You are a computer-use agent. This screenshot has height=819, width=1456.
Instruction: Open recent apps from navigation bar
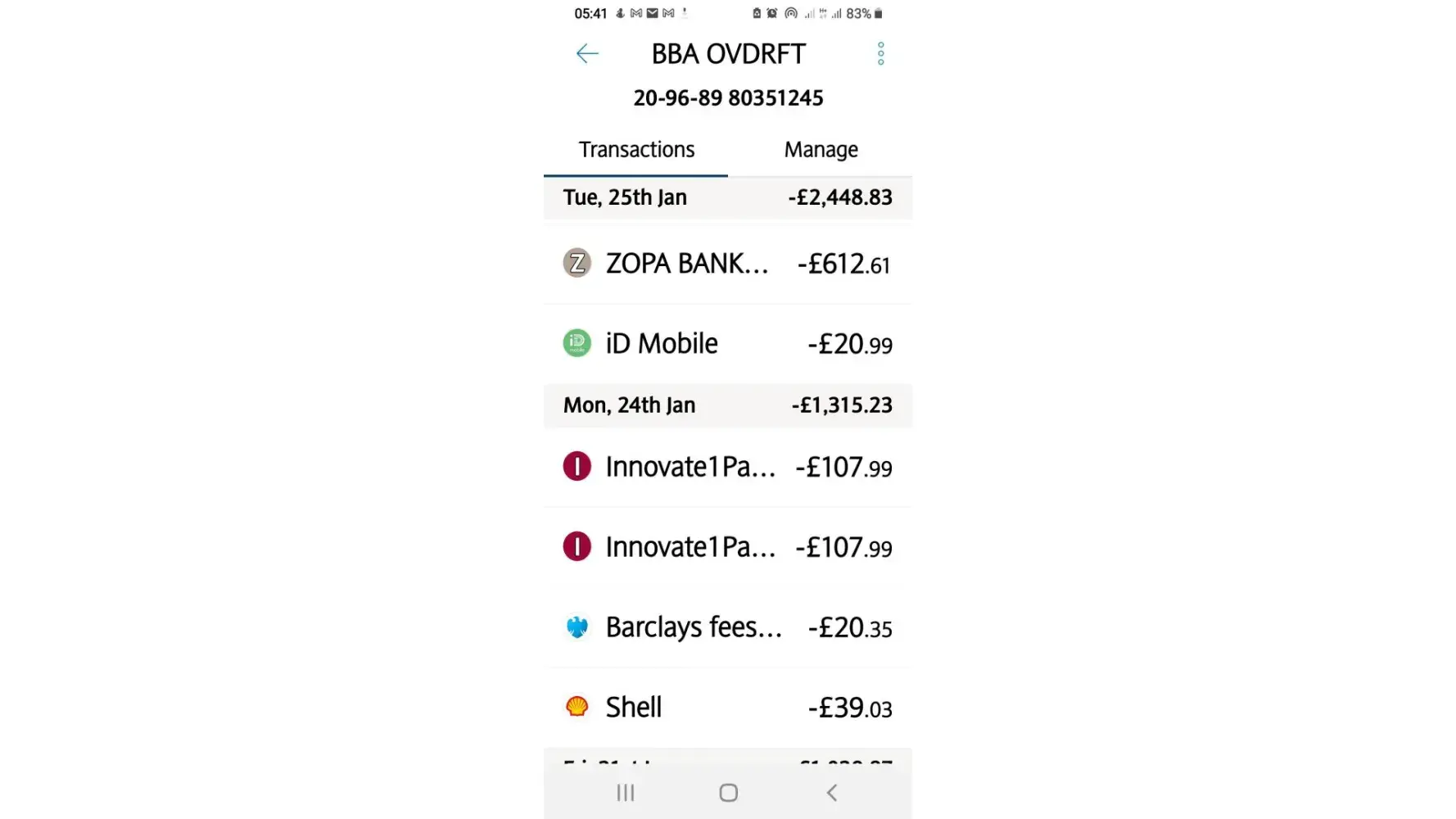click(x=626, y=793)
